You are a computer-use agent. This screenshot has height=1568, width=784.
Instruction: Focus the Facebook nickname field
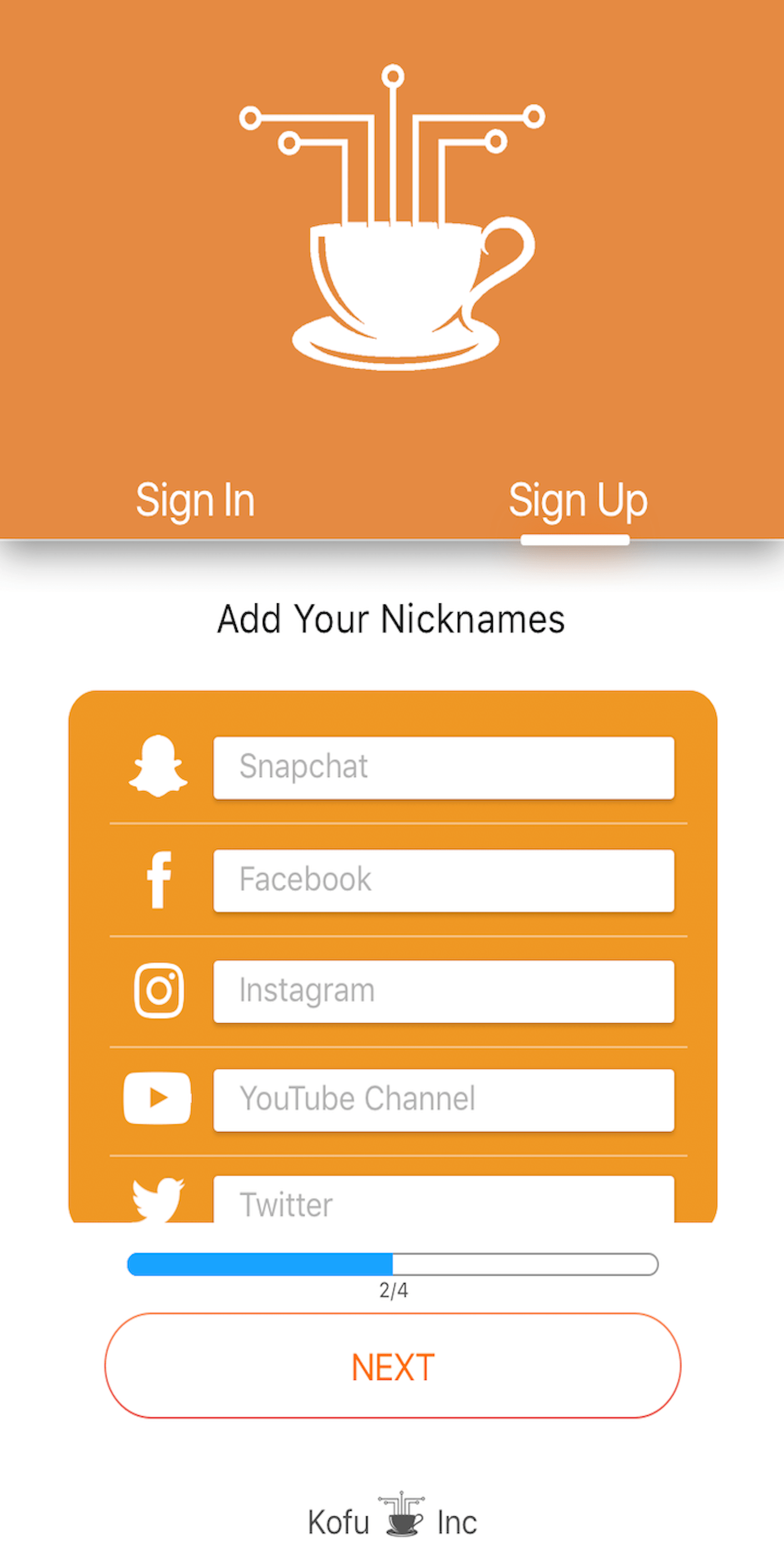click(443, 880)
